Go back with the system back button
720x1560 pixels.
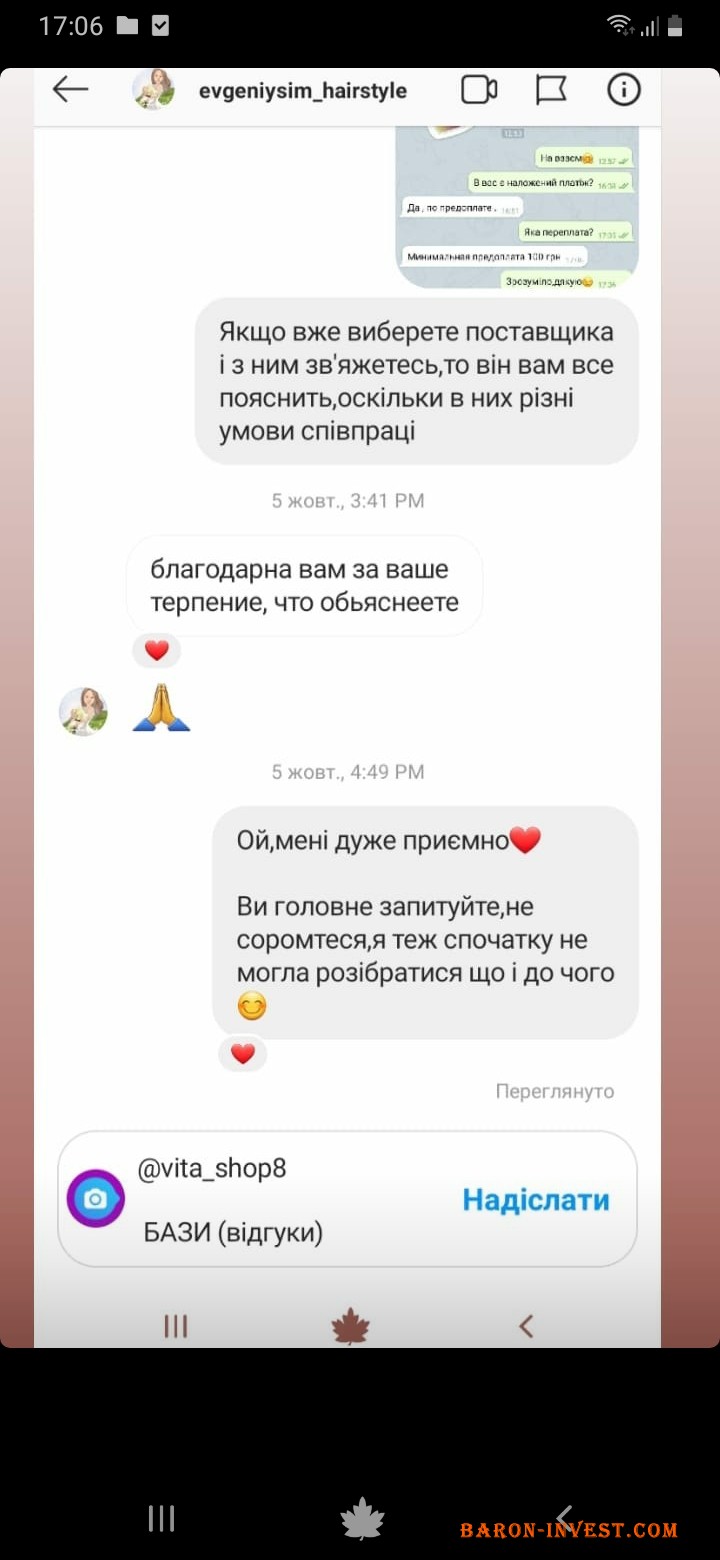[564, 1519]
